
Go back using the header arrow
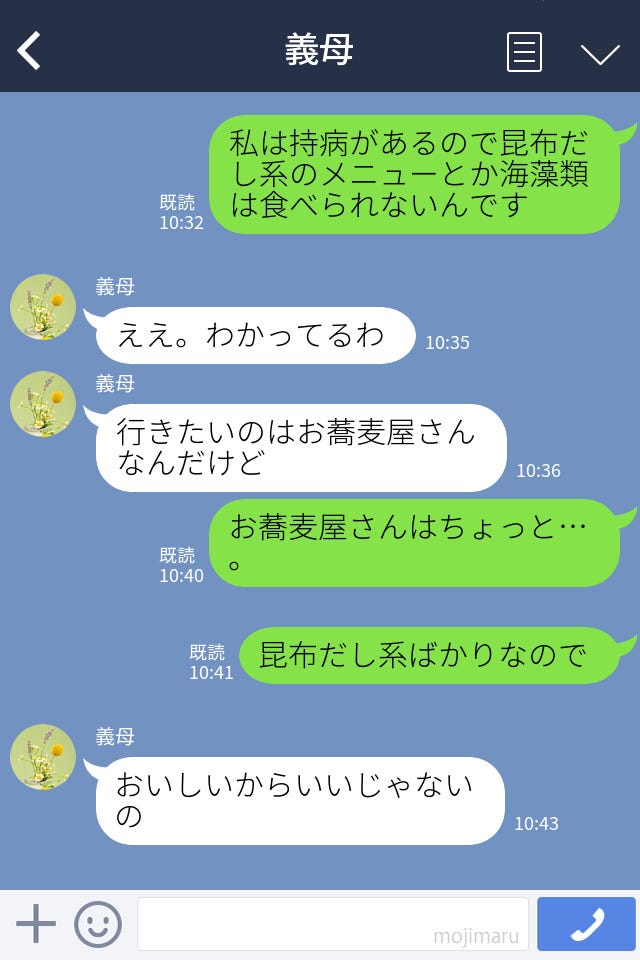[x=30, y=50]
